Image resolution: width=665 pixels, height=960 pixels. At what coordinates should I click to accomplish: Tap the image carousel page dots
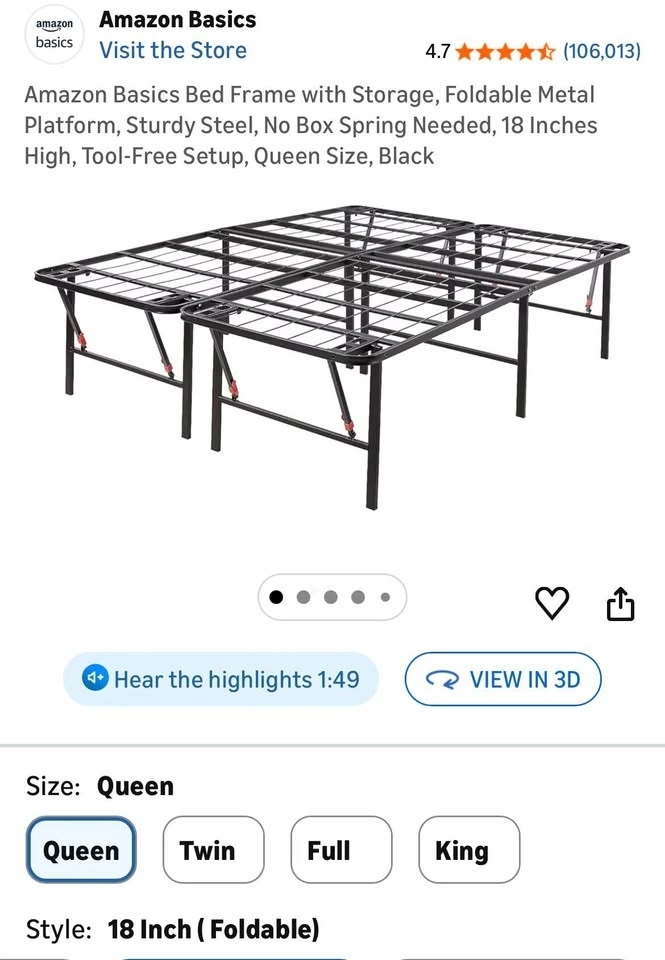point(332,598)
